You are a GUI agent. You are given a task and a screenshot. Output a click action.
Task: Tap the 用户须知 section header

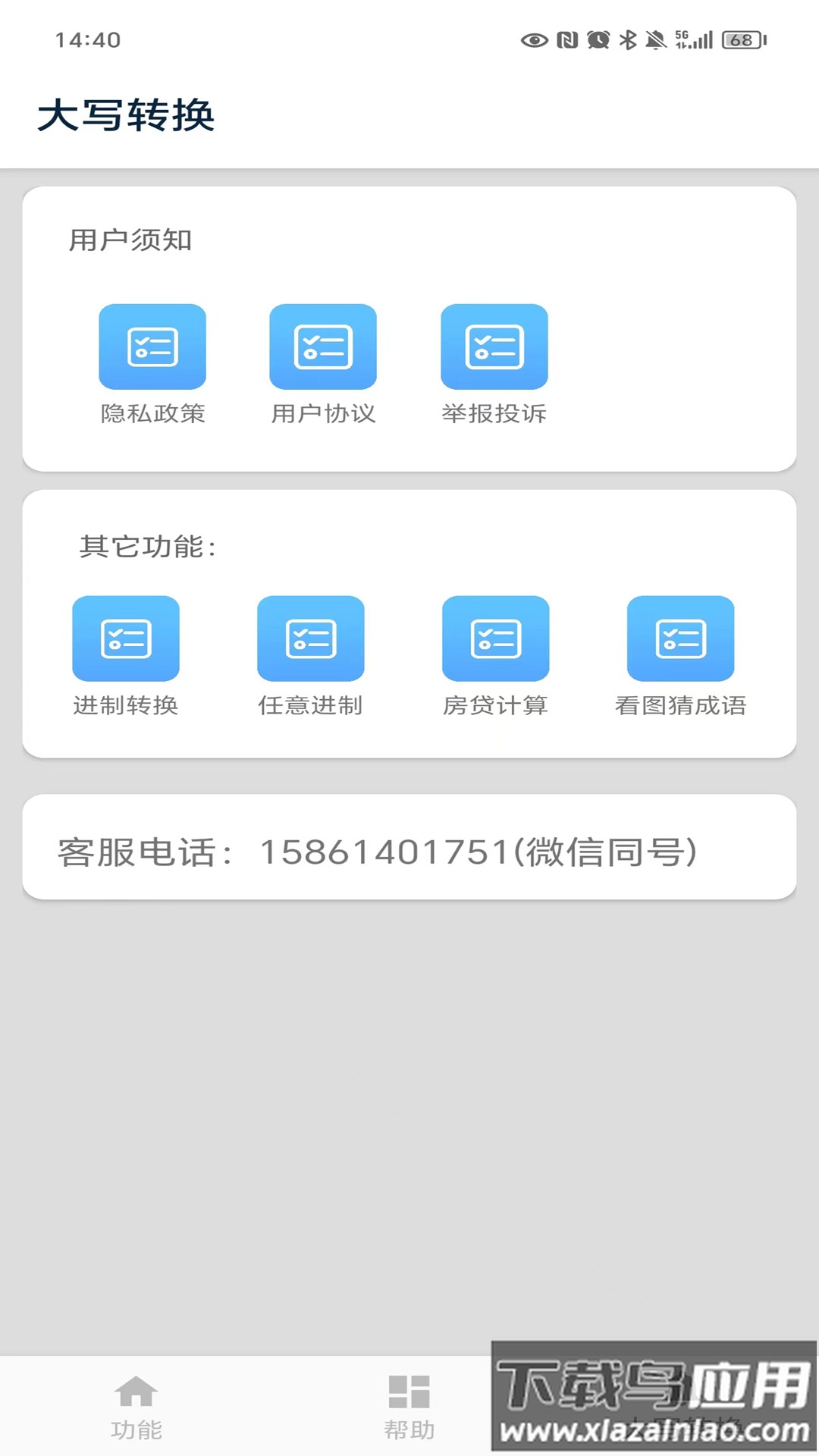[130, 240]
